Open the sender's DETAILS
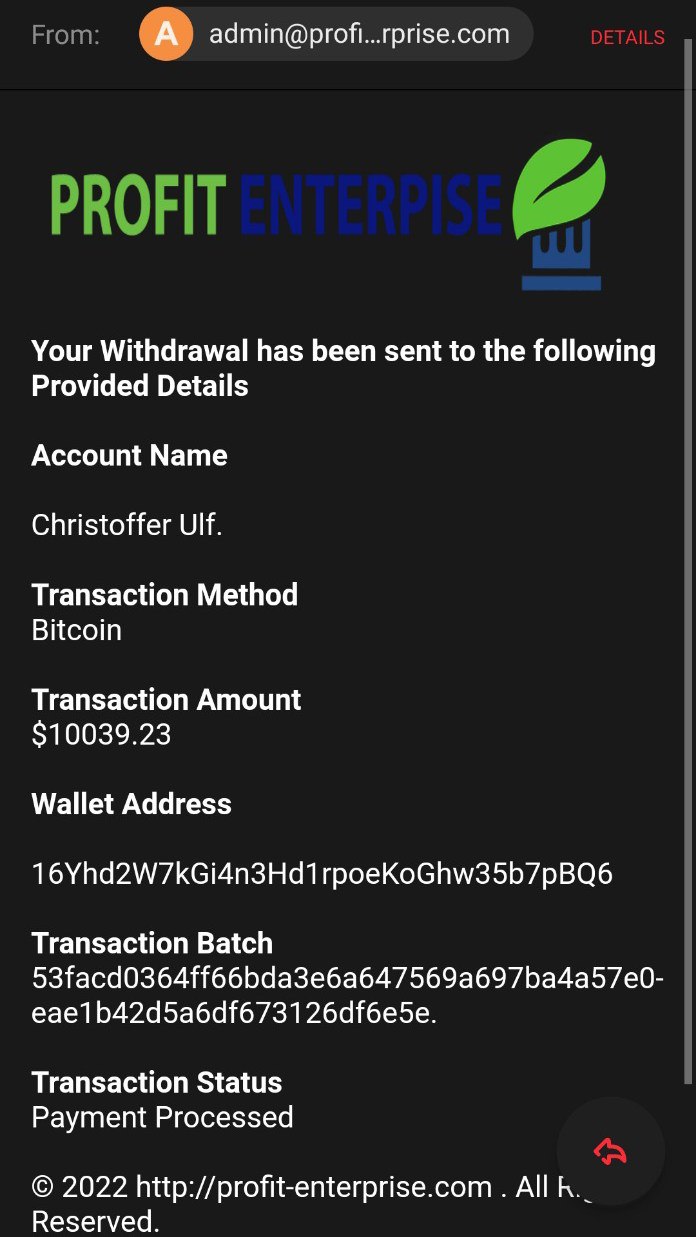Image resolution: width=696 pixels, height=1237 pixels. tap(627, 37)
